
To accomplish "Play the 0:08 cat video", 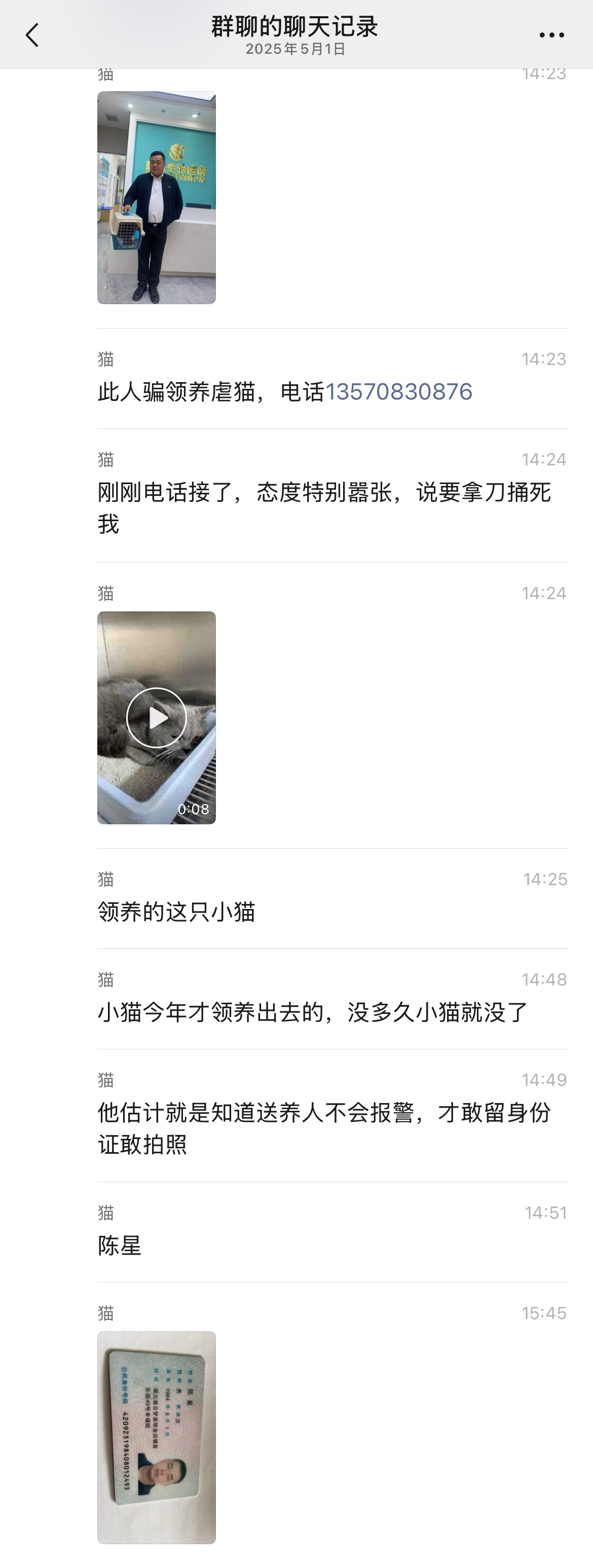I will pyautogui.click(x=157, y=718).
